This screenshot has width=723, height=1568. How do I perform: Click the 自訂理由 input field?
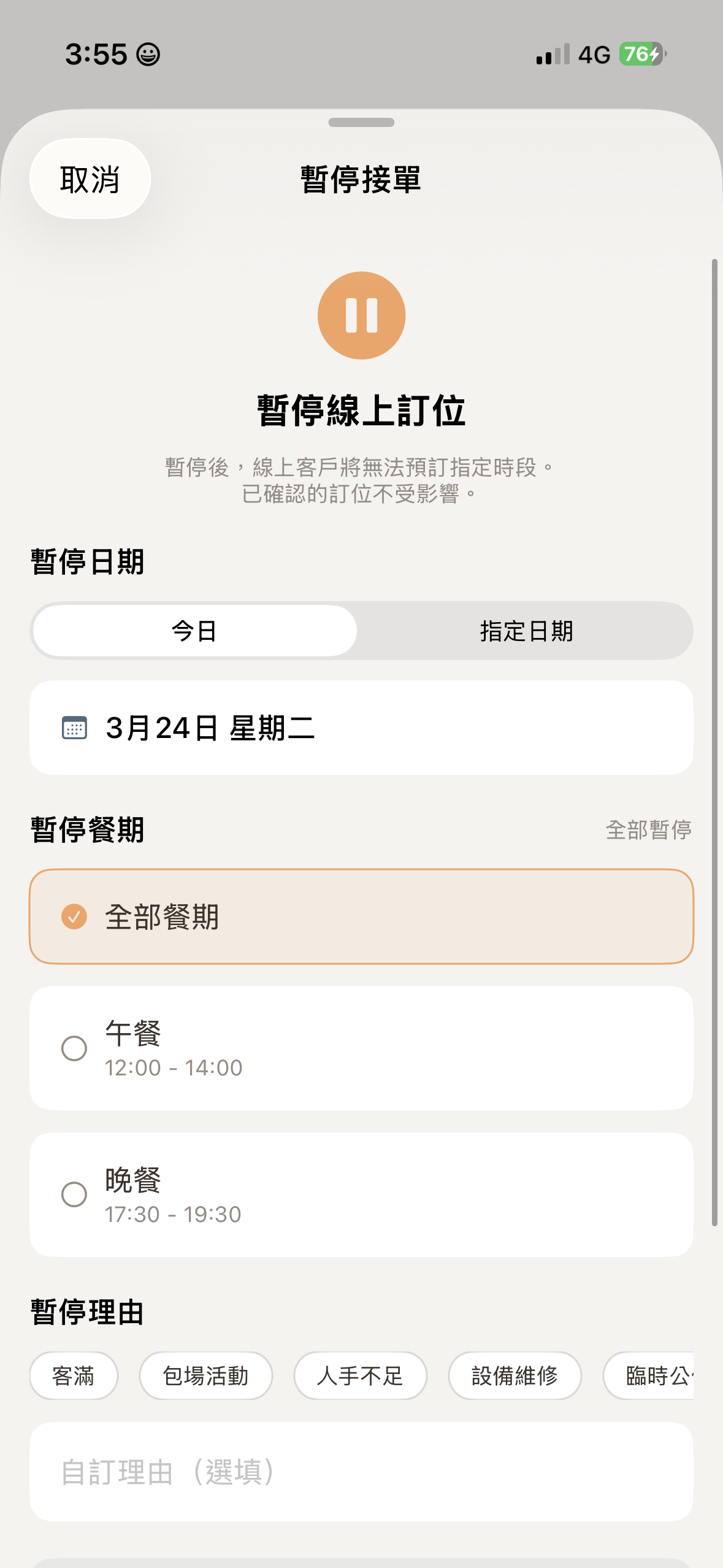361,1471
